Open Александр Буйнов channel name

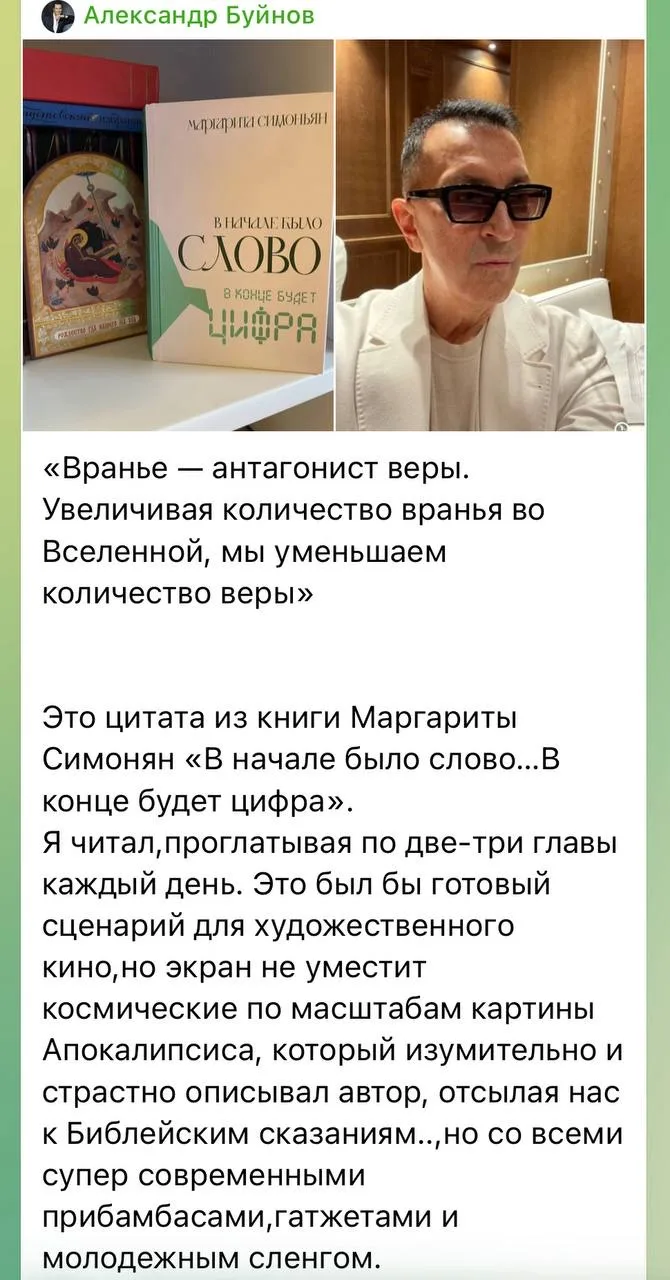[199, 15]
